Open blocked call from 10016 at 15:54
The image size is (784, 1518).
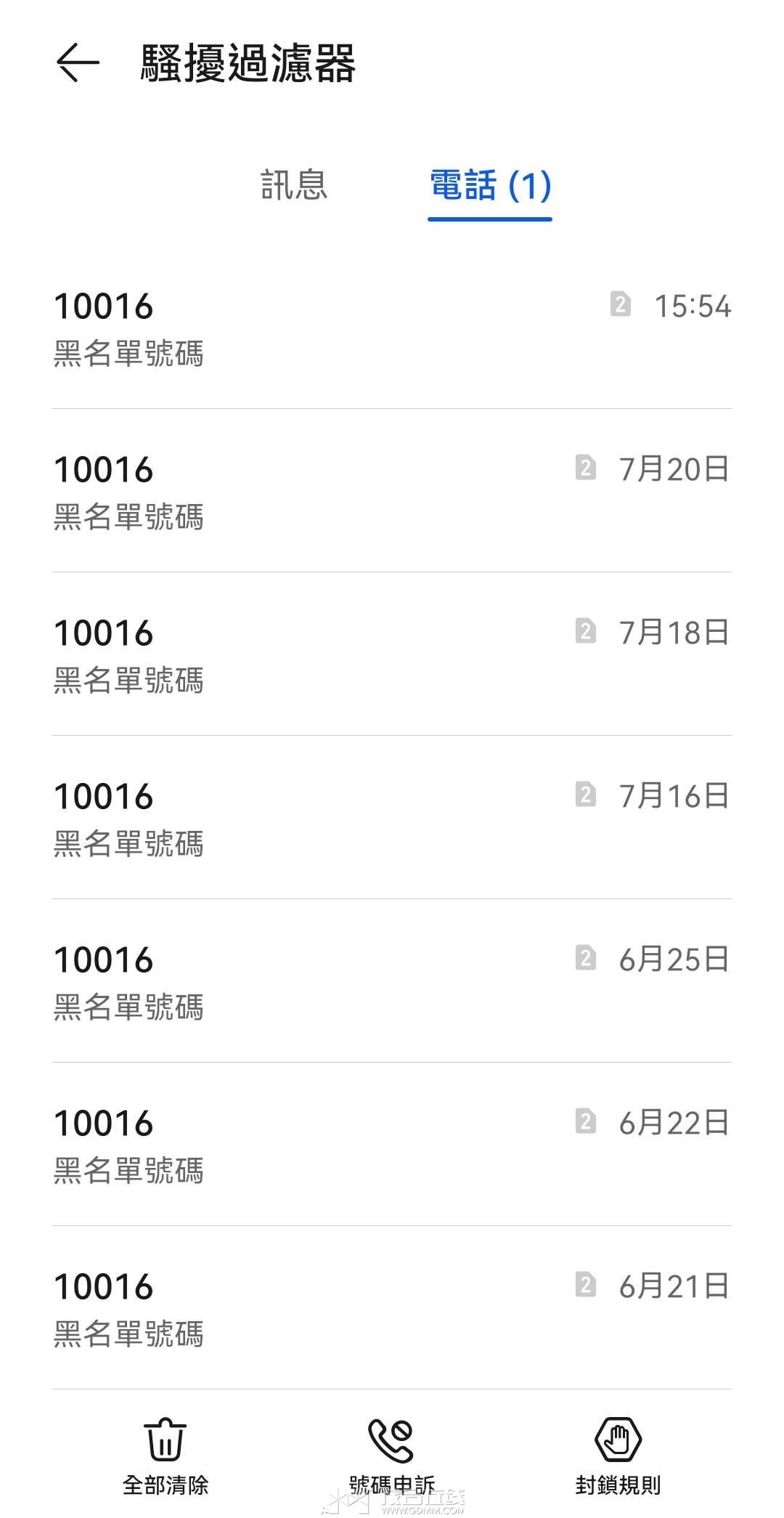click(x=392, y=328)
